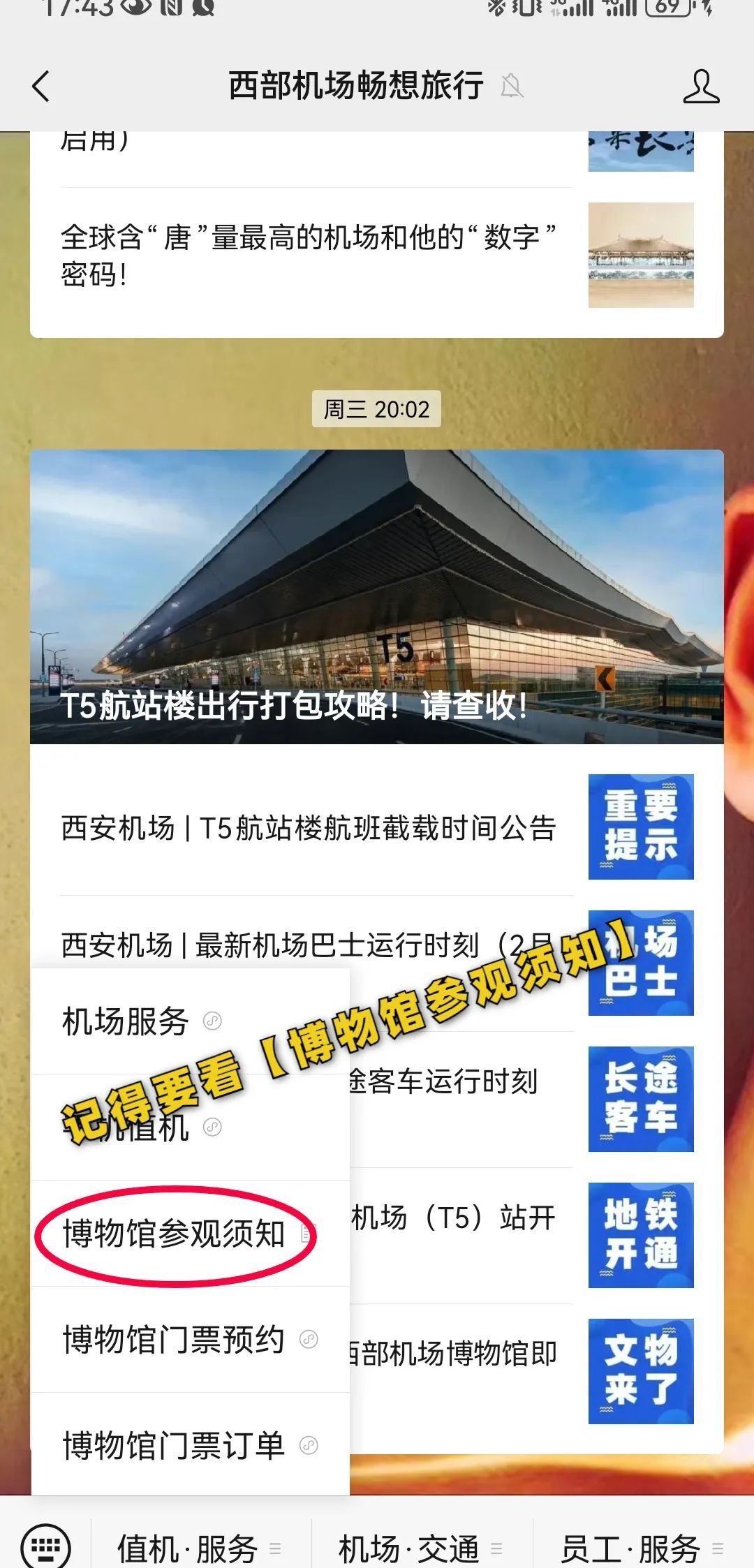This screenshot has width=754, height=1568.
Task: Open the 长途客车 article thumbnail
Action: click(640, 1098)
